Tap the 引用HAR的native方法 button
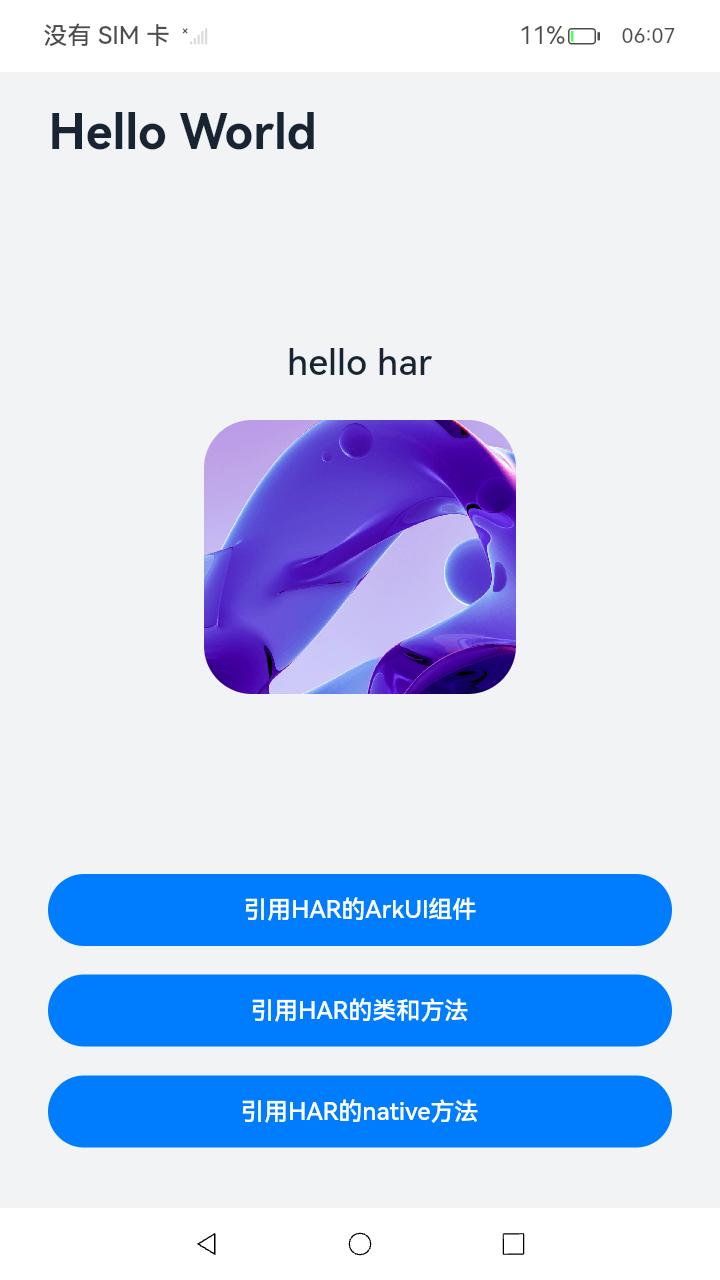 point(360,1112)
